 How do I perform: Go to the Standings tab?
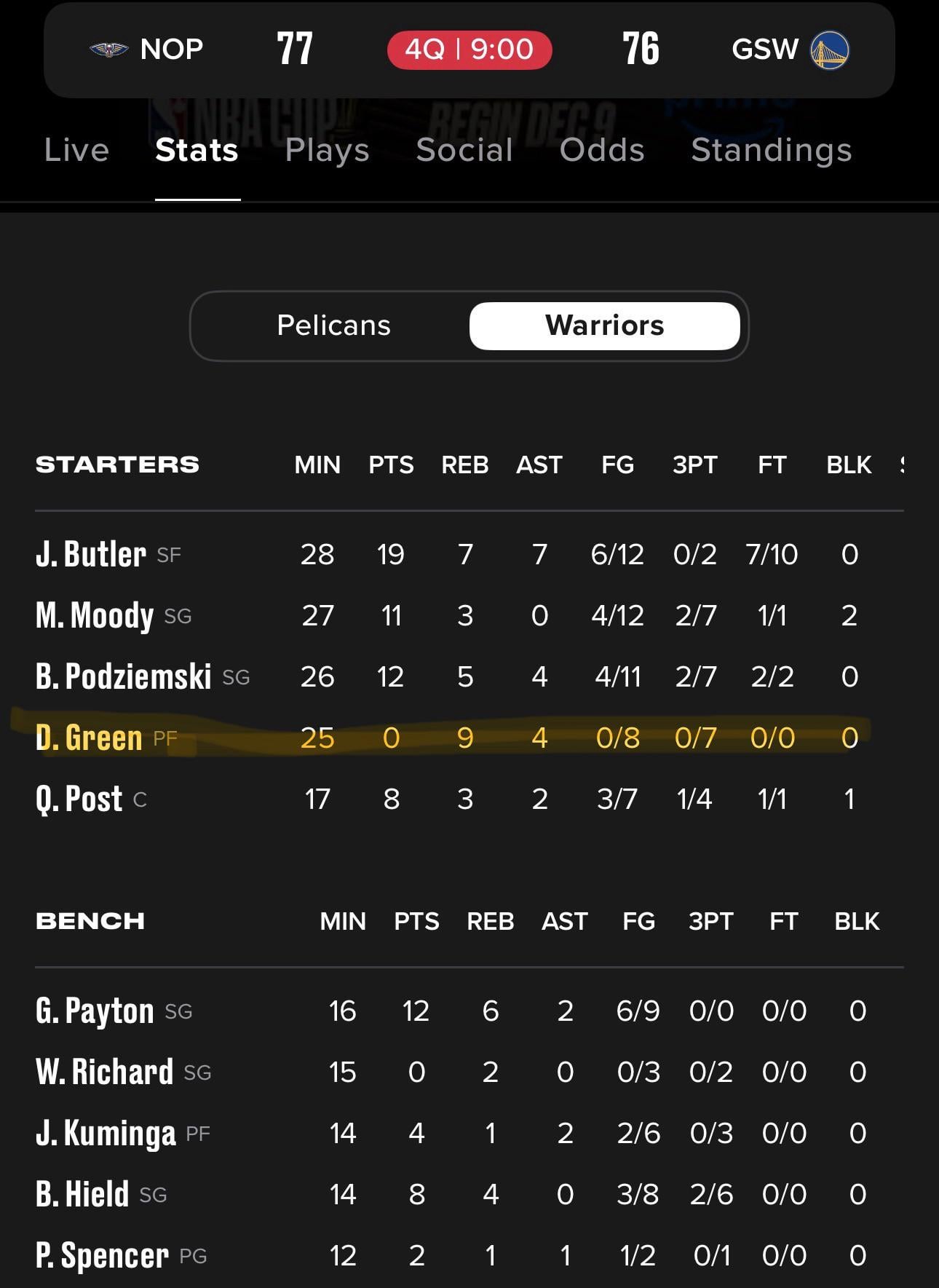pyautogui.click(x=771, y=150)
